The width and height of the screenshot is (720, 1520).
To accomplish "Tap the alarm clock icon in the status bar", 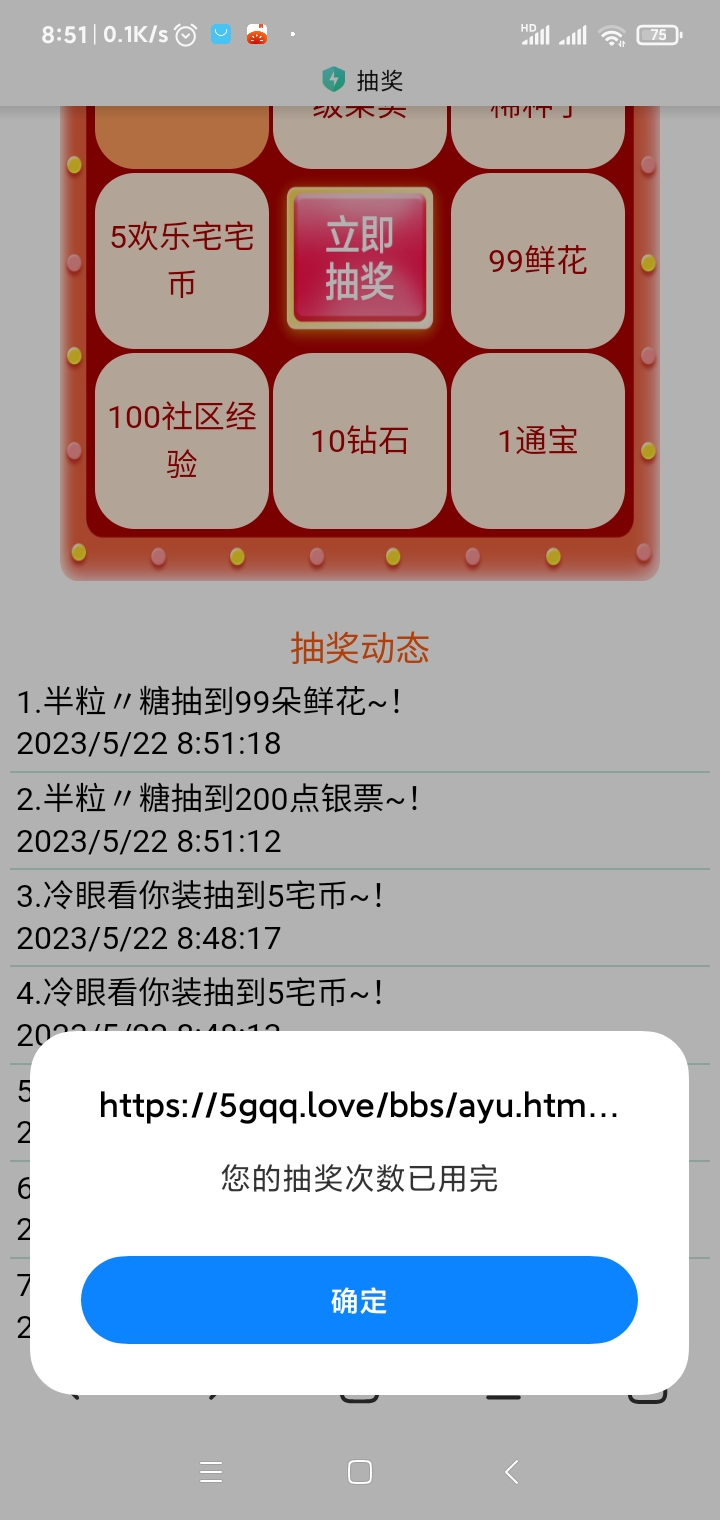I will [184, 32].
